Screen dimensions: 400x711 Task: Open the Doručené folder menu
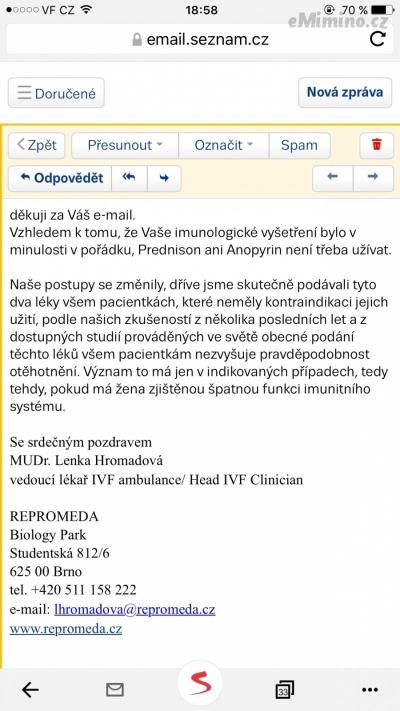[56, 93]
